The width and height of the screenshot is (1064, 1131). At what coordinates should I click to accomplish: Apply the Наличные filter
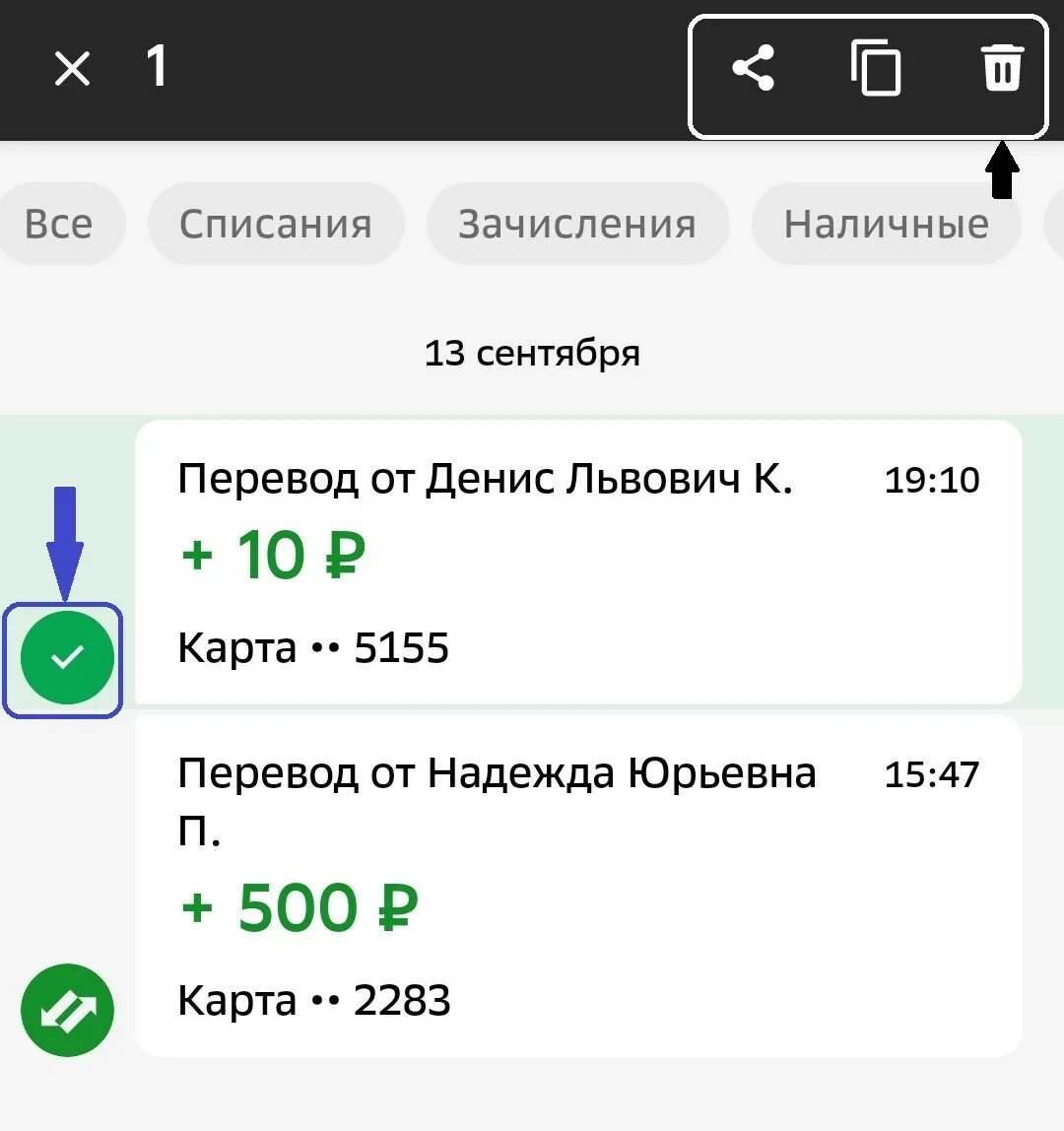[886, 225]
